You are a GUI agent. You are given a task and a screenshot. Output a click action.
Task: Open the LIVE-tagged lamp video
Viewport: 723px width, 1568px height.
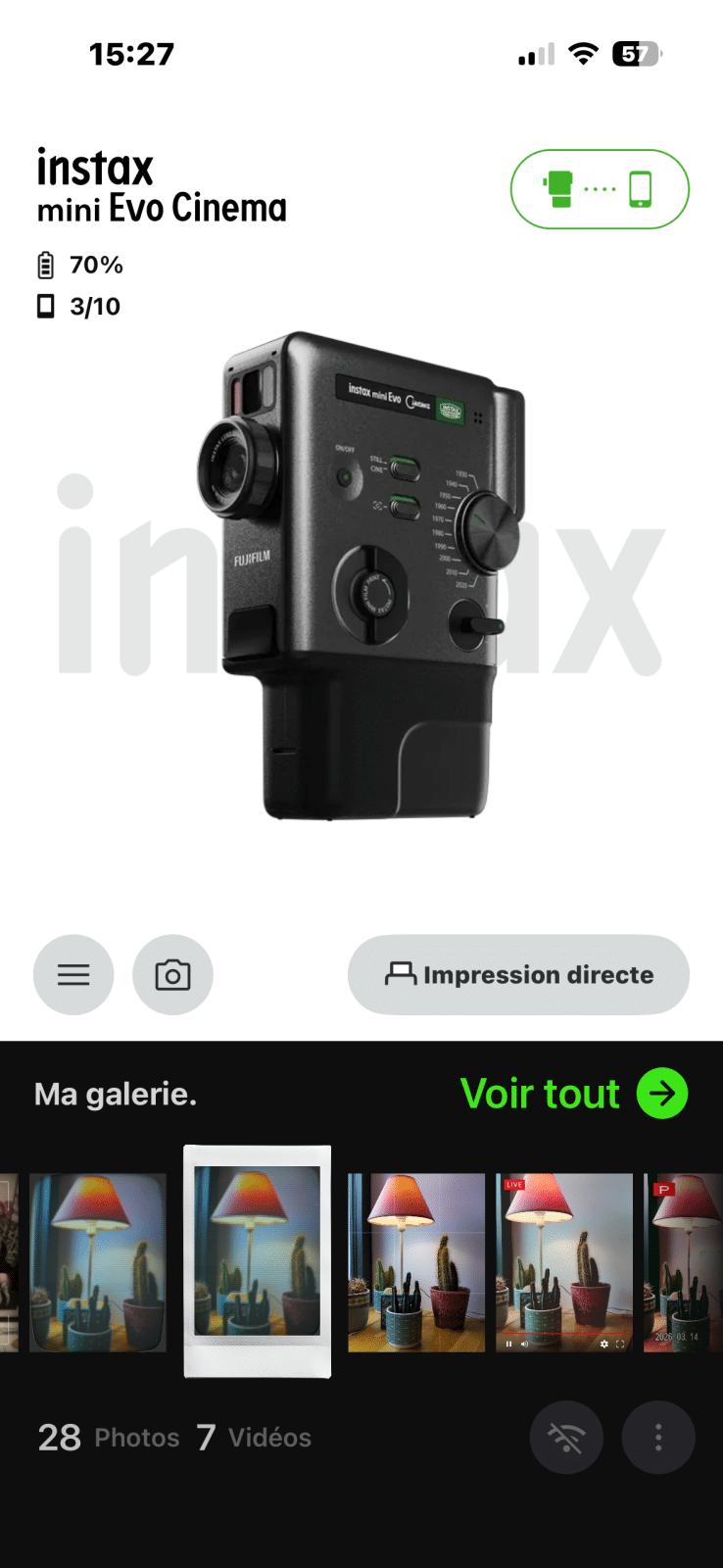(x=564, y=1262)
